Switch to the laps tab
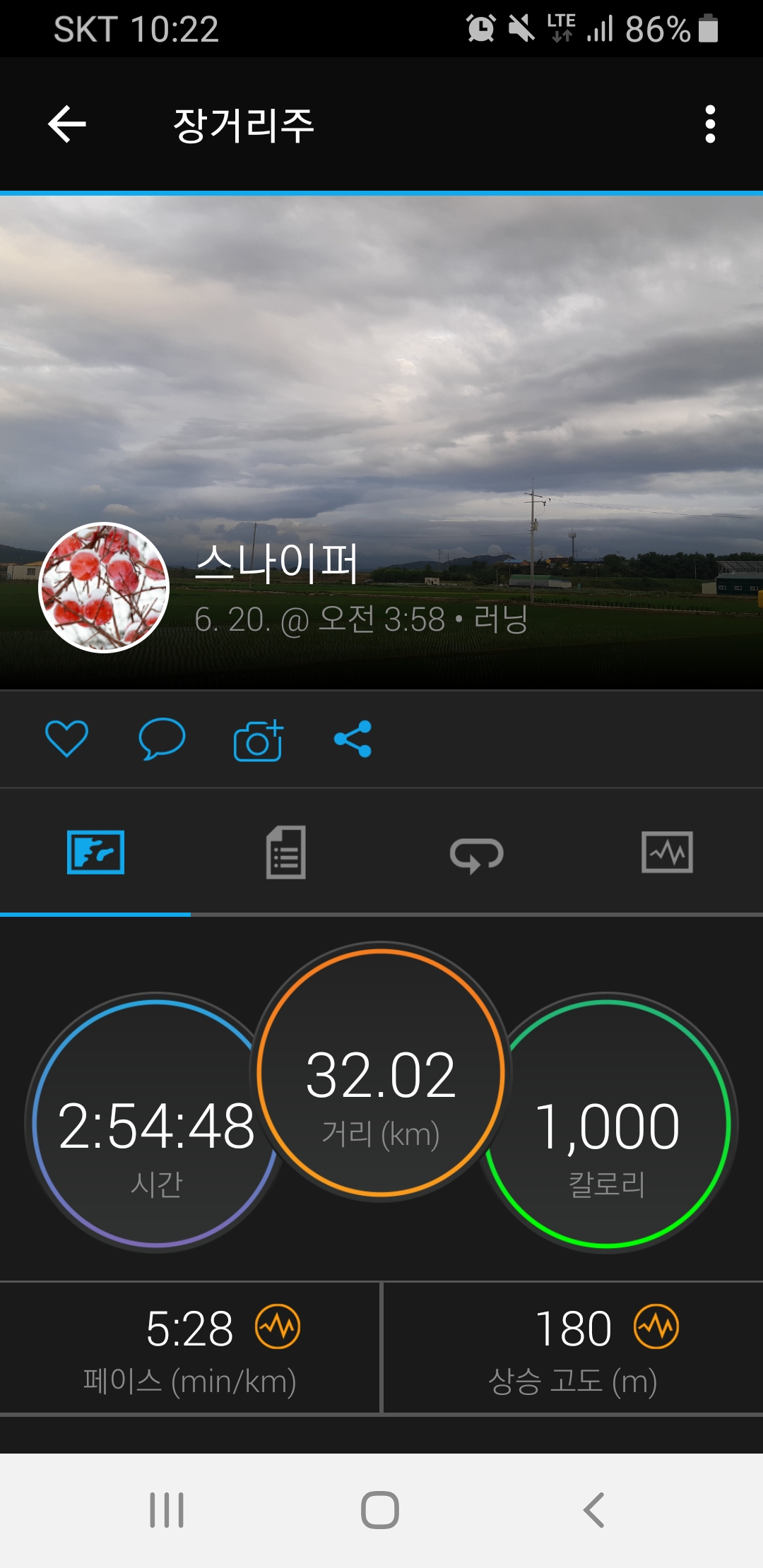Screen dimensions: 763x1568 [x=477, y=854]
